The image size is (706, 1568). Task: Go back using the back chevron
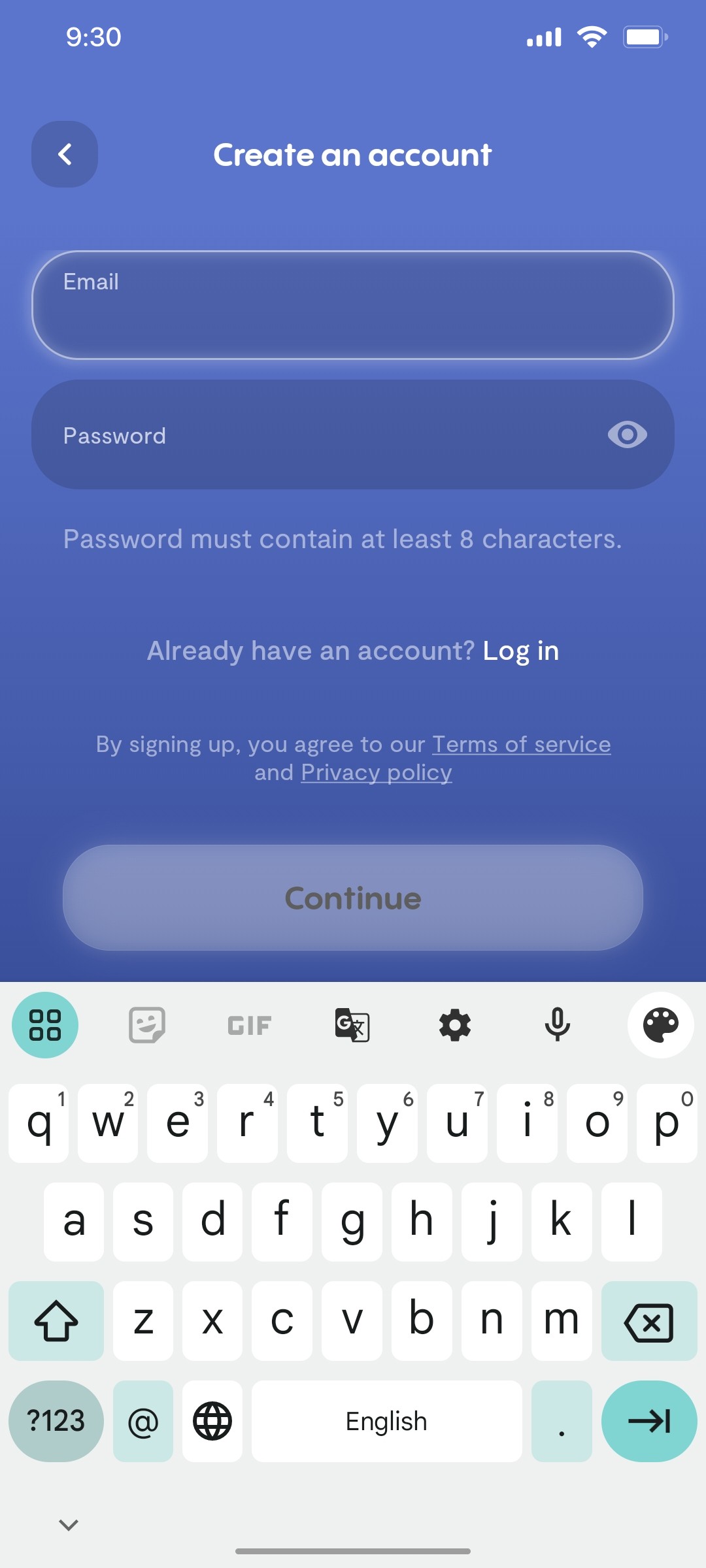coord(65,154)
